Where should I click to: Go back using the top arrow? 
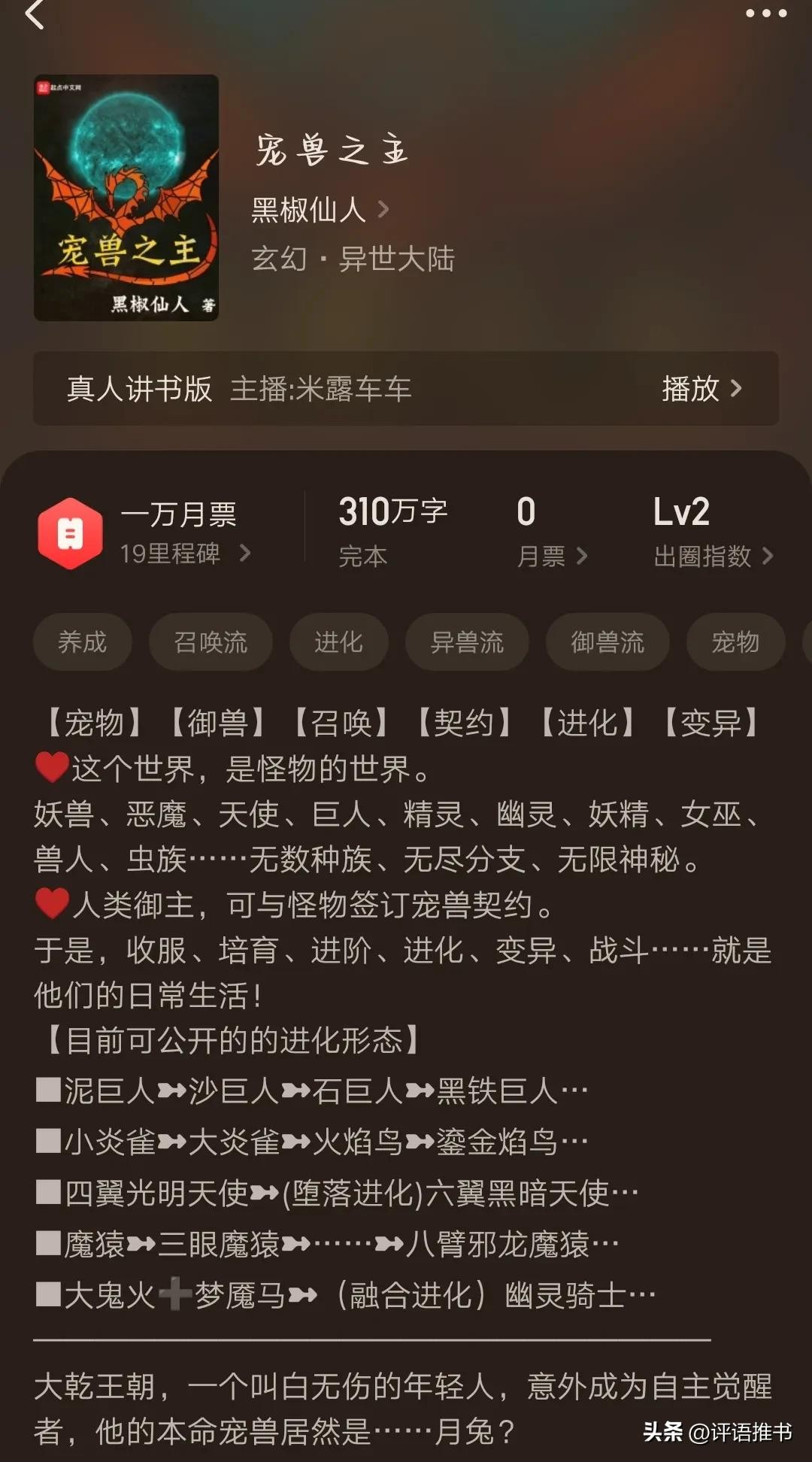click(35, 14)
